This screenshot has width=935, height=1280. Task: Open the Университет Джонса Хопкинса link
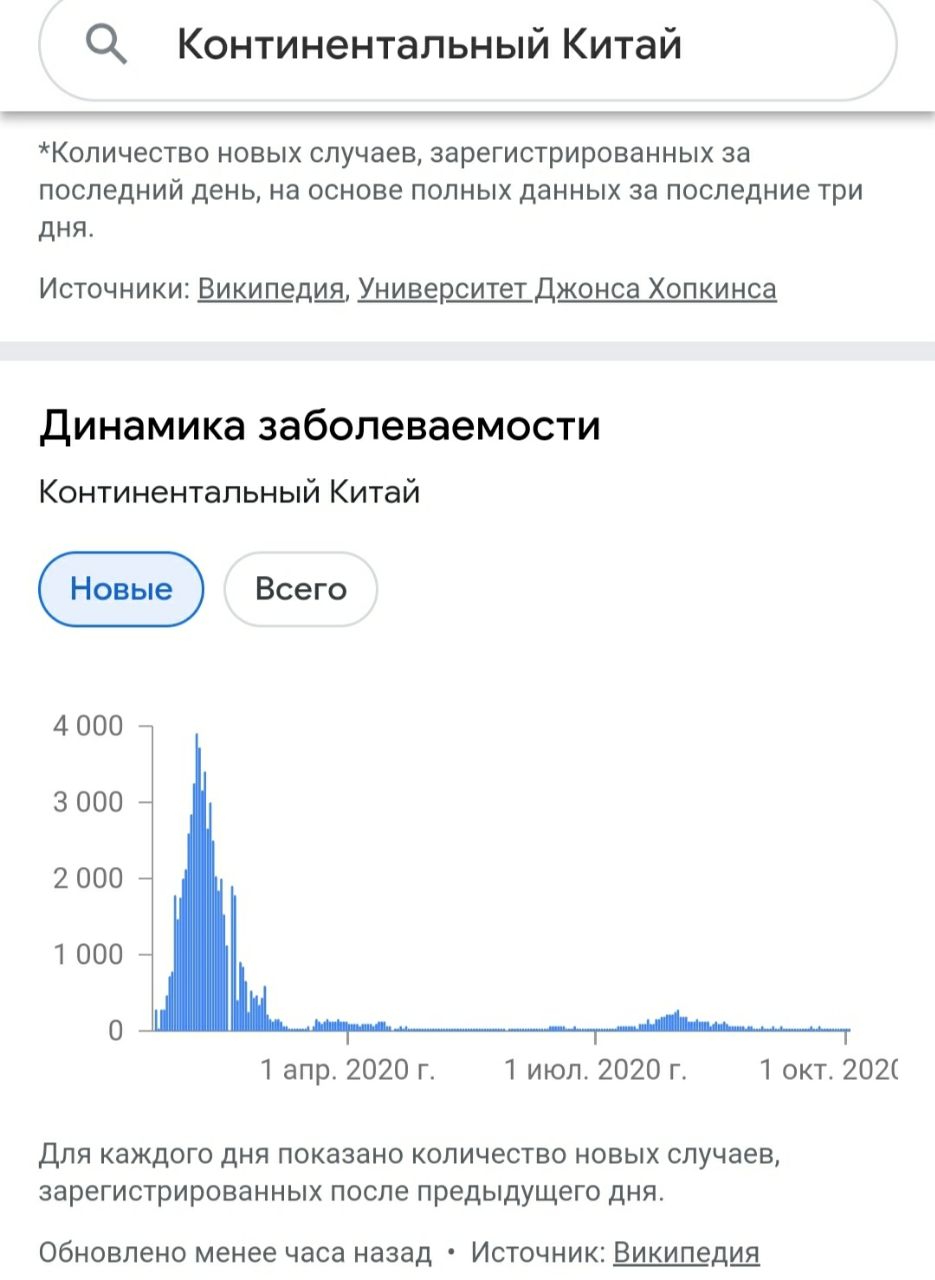click(x=567, y=289)
